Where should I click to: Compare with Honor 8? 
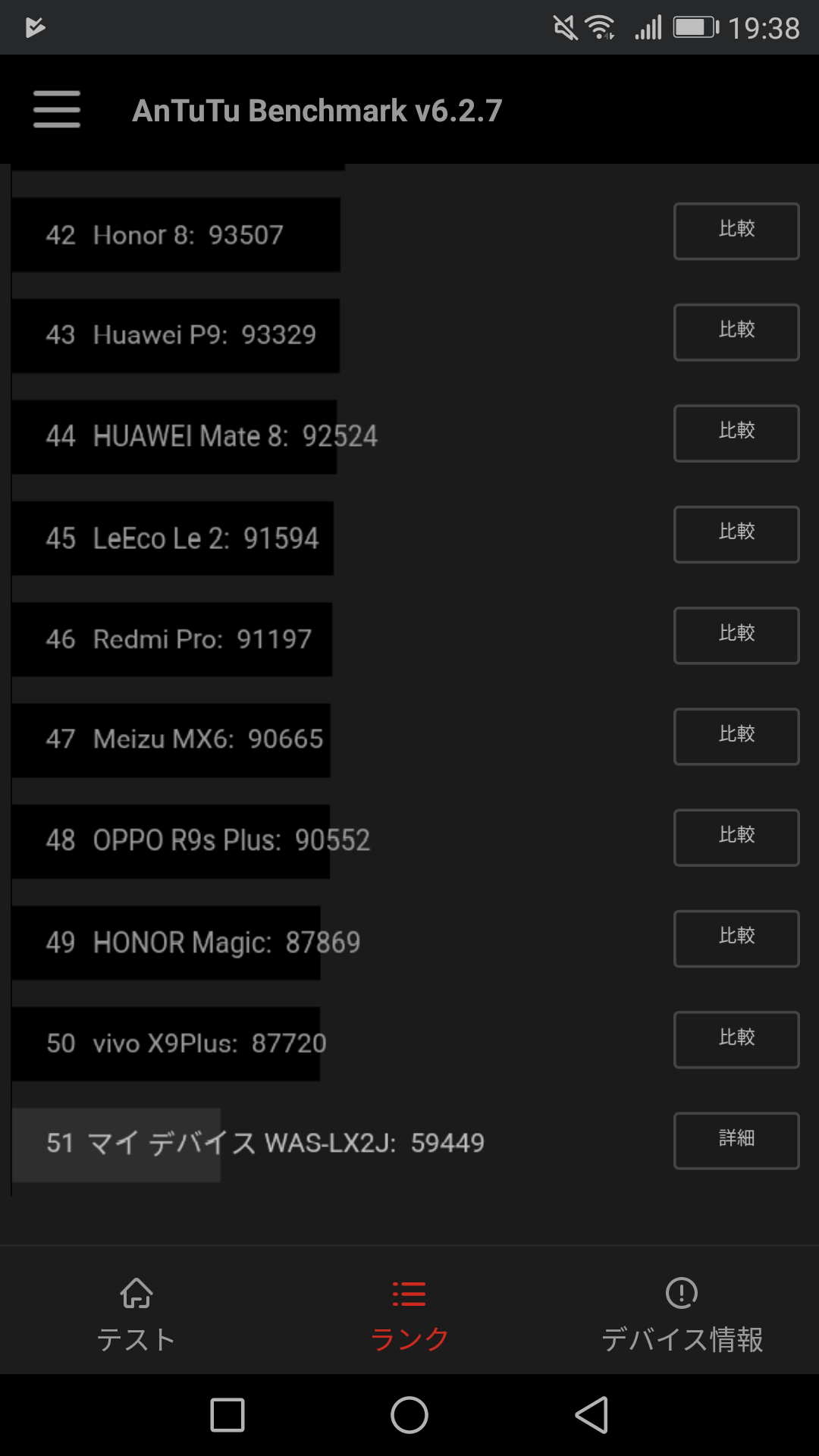[x=736, y=231]
